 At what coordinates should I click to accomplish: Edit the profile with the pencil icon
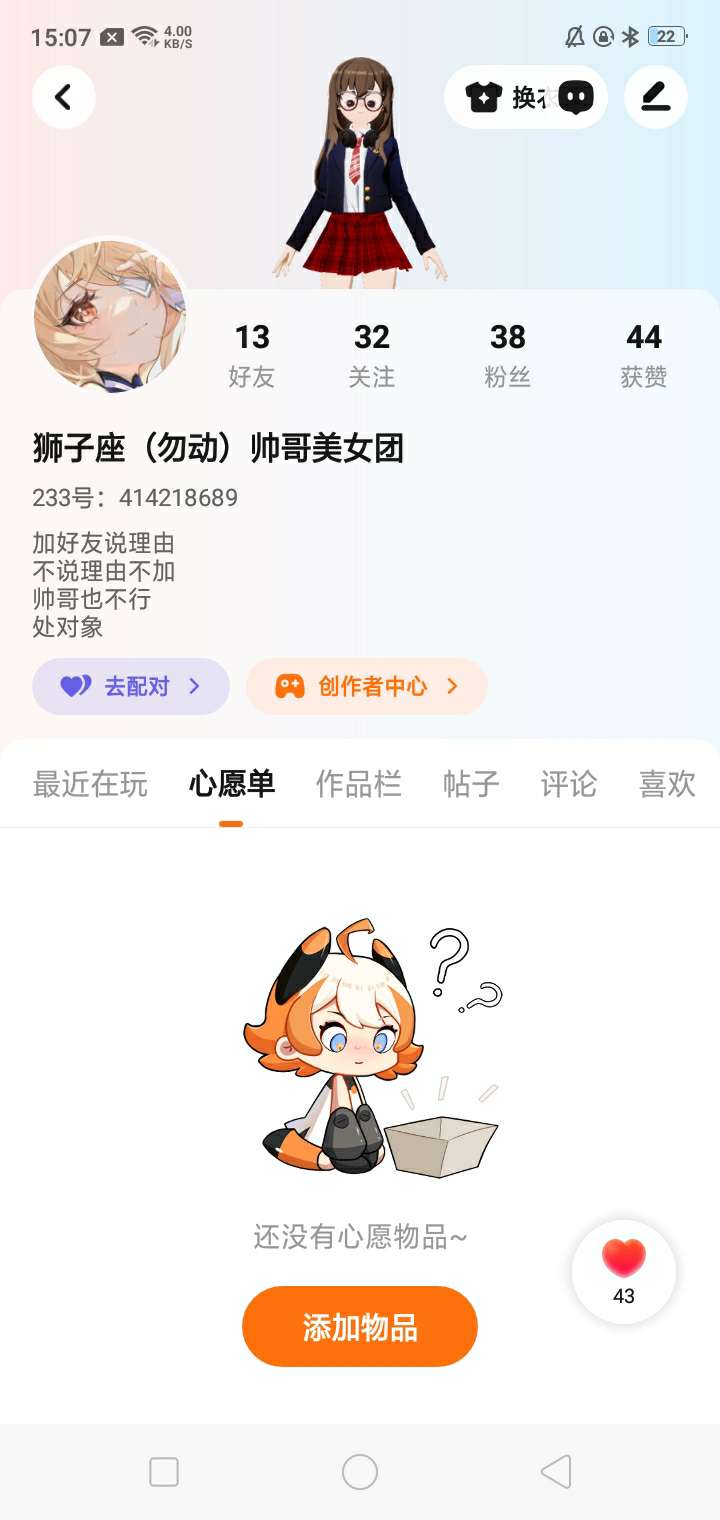[656, 97]
